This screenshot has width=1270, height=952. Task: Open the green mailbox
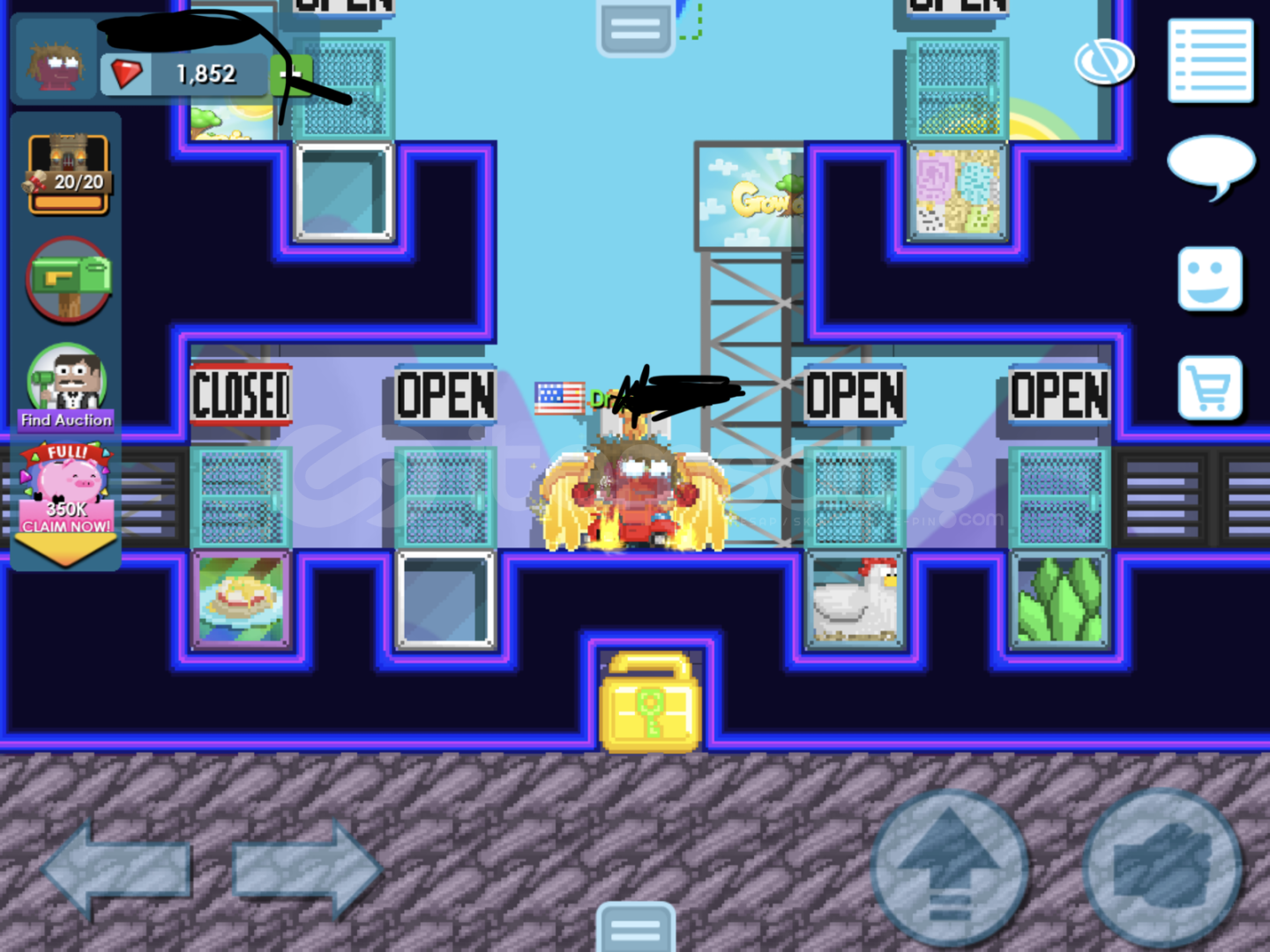69,280
